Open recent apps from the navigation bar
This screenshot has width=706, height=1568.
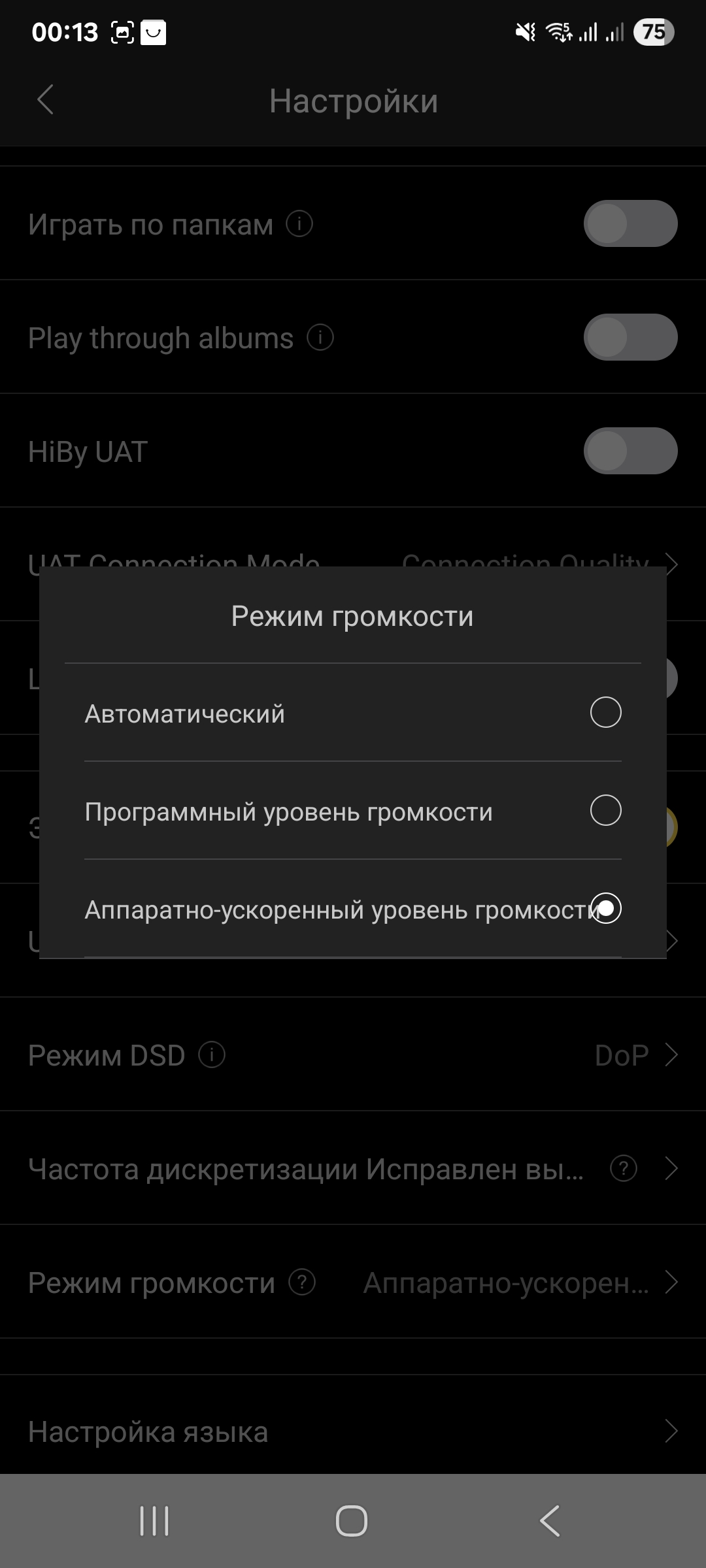[154, 1521]
